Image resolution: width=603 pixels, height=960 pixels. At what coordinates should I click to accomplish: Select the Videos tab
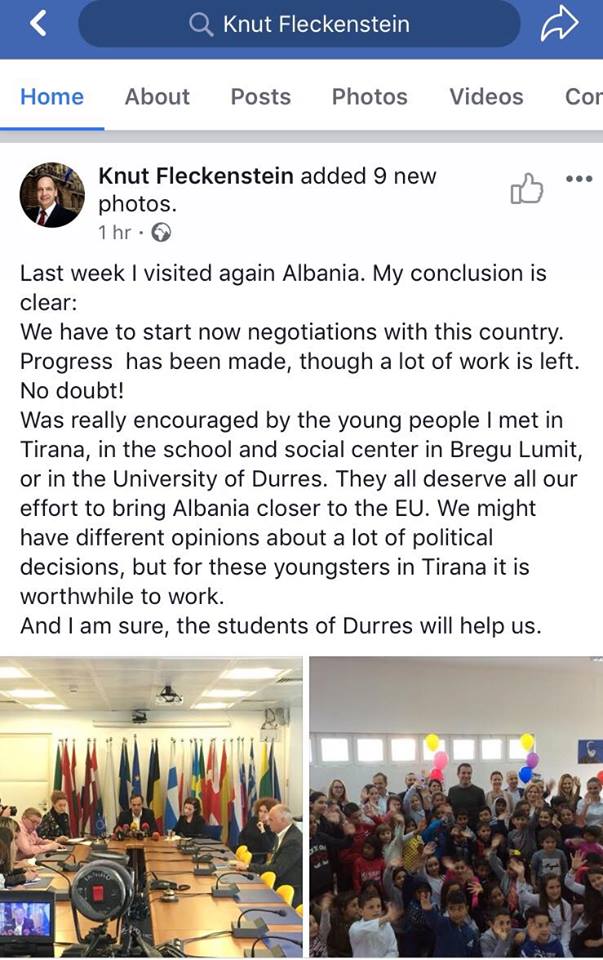486,97
